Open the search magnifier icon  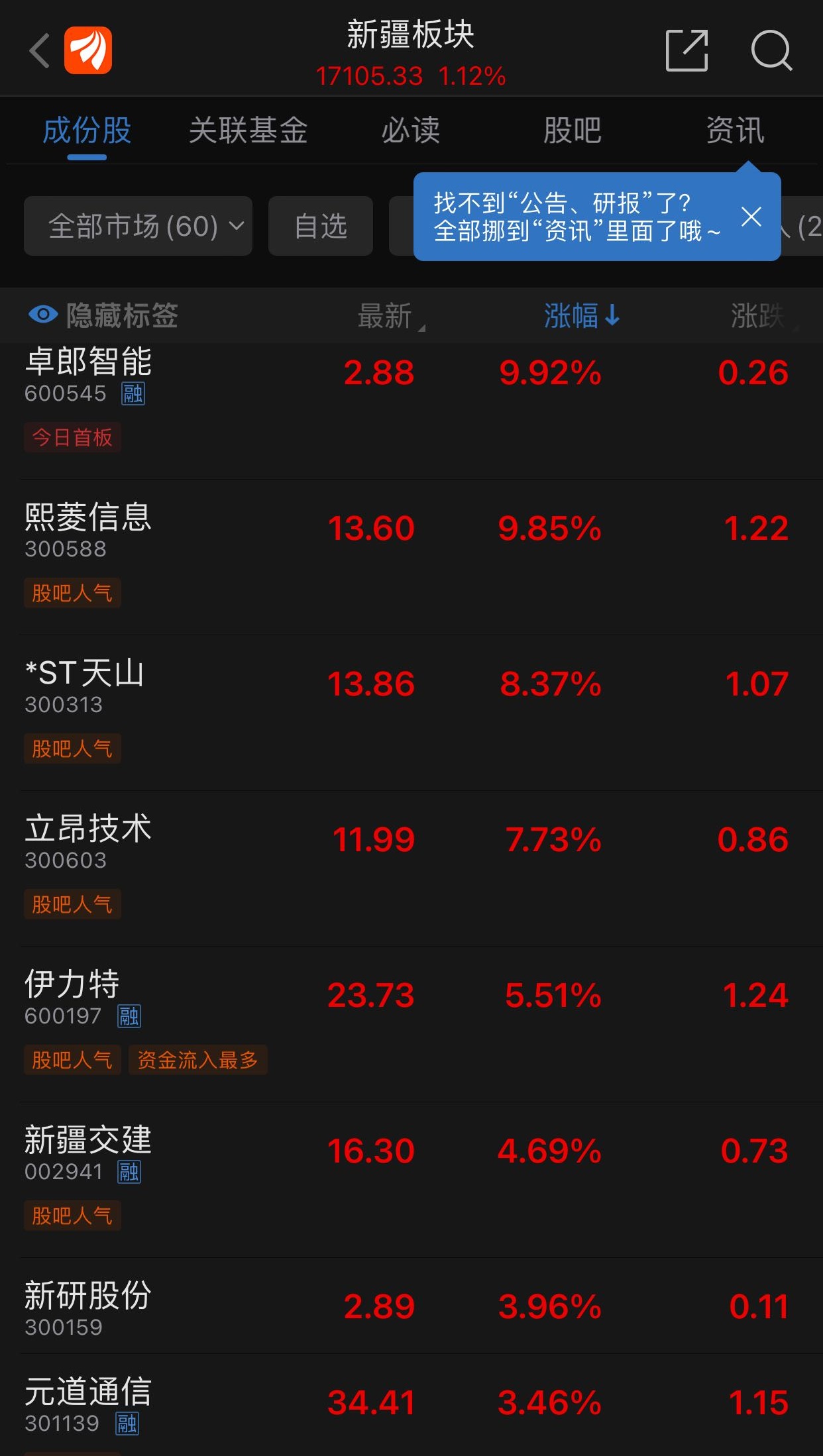(771, 50)
